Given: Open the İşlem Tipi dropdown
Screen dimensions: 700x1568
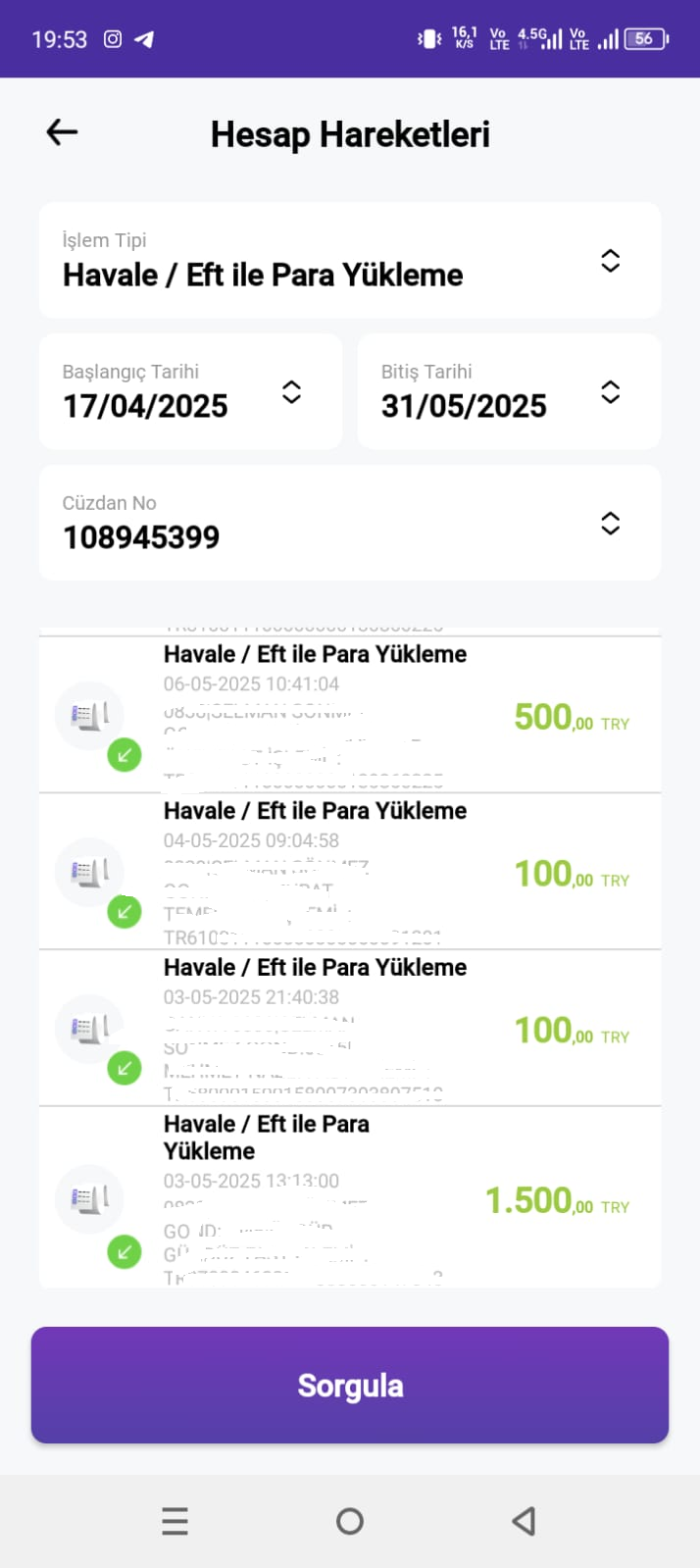Looking at the screenshot, I should tap(350, 260).
